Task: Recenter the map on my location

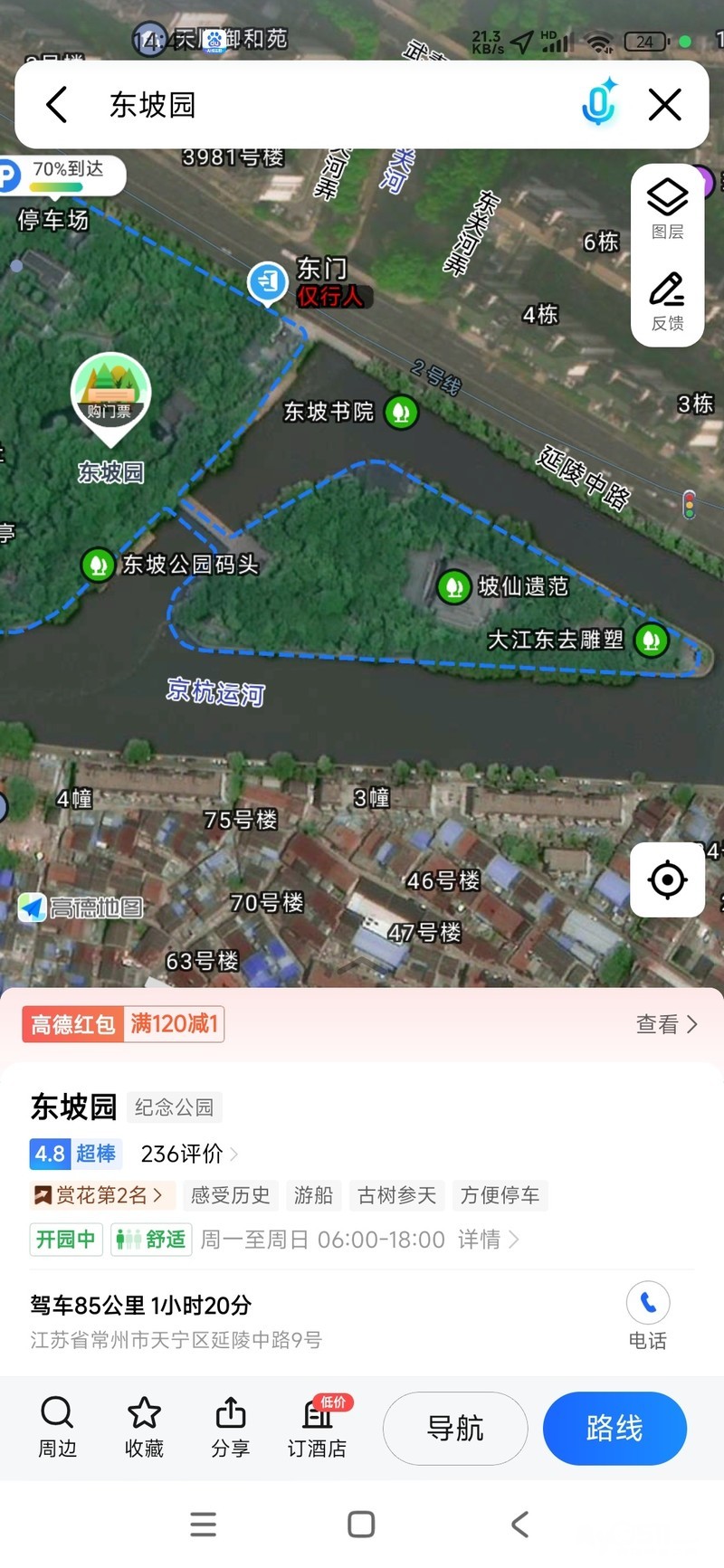Action: click(668, 879)
